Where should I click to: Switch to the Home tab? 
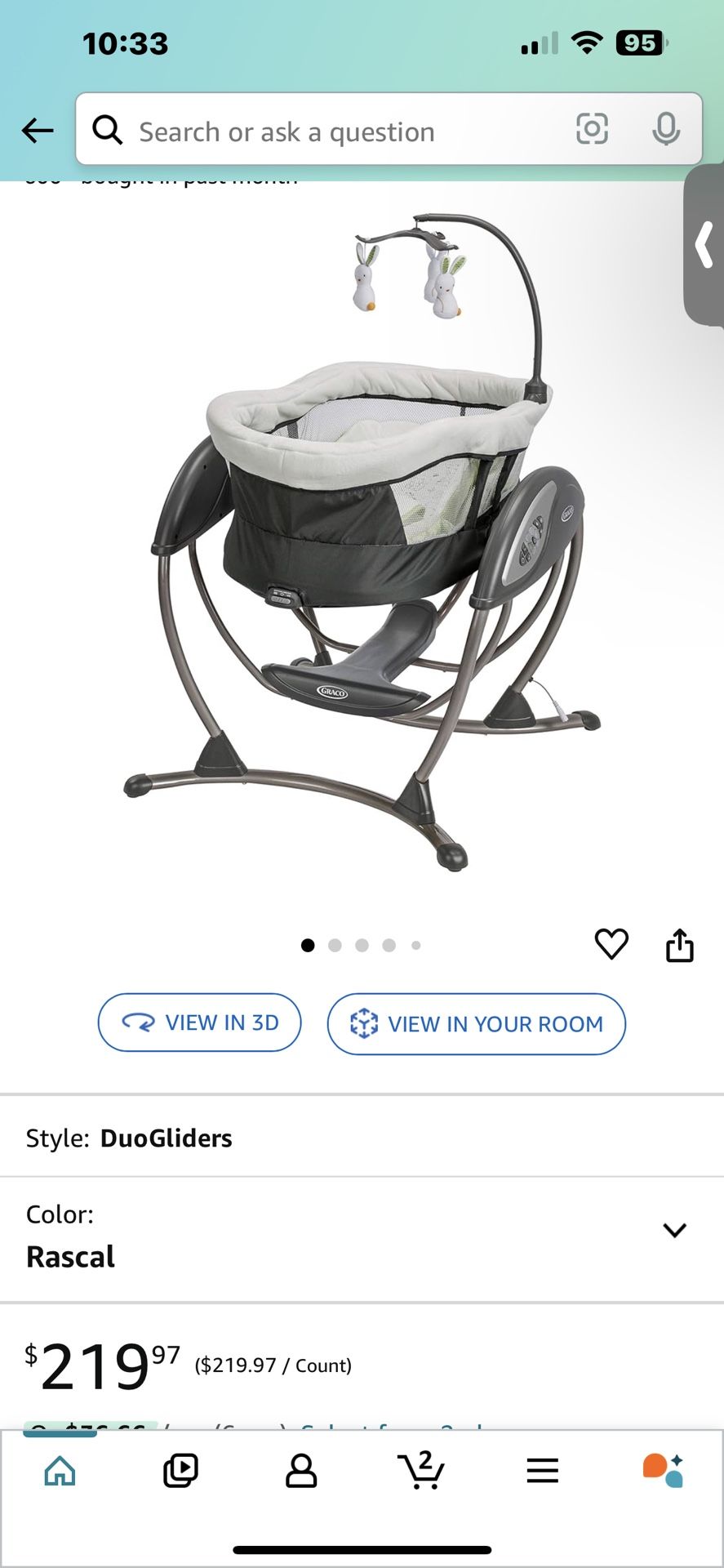(x=60, y=1472)
